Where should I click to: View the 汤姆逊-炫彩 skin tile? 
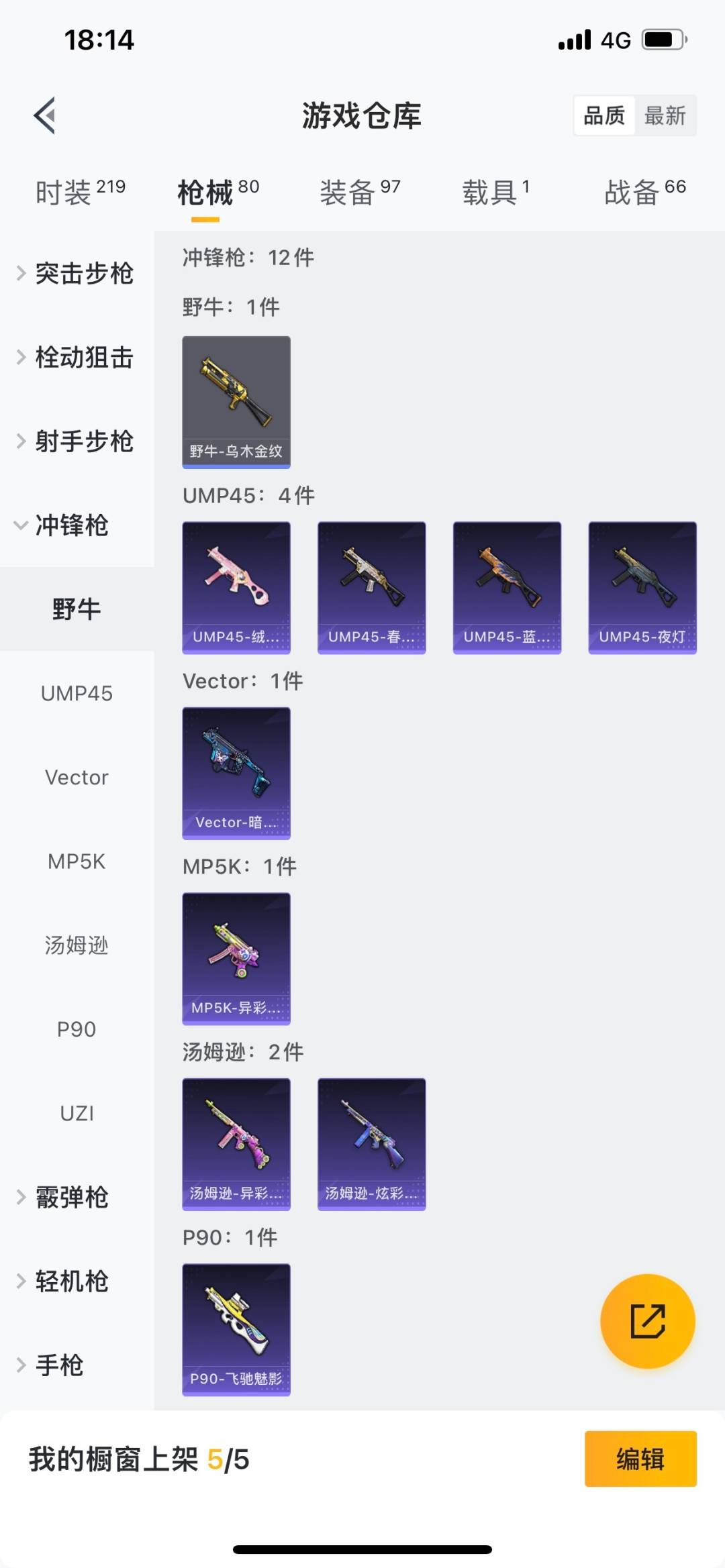coord(371,1144)
